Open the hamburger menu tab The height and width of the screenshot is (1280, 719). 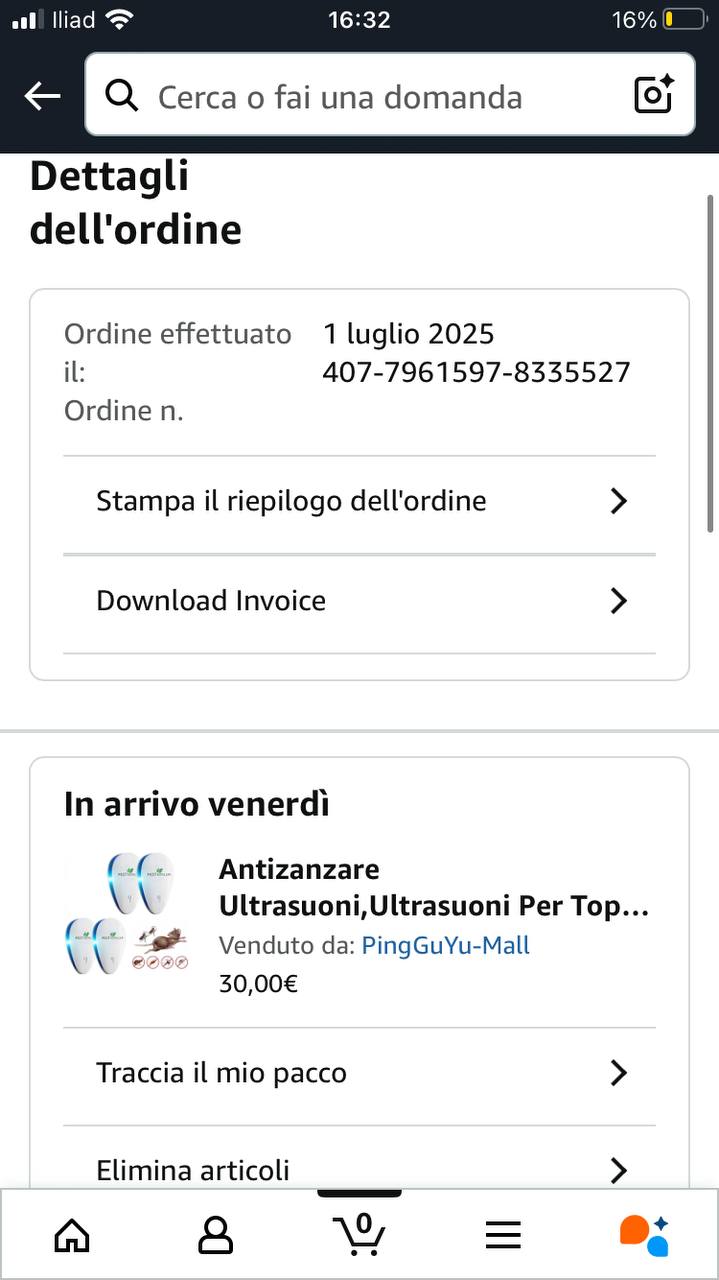pos(503,1236)
